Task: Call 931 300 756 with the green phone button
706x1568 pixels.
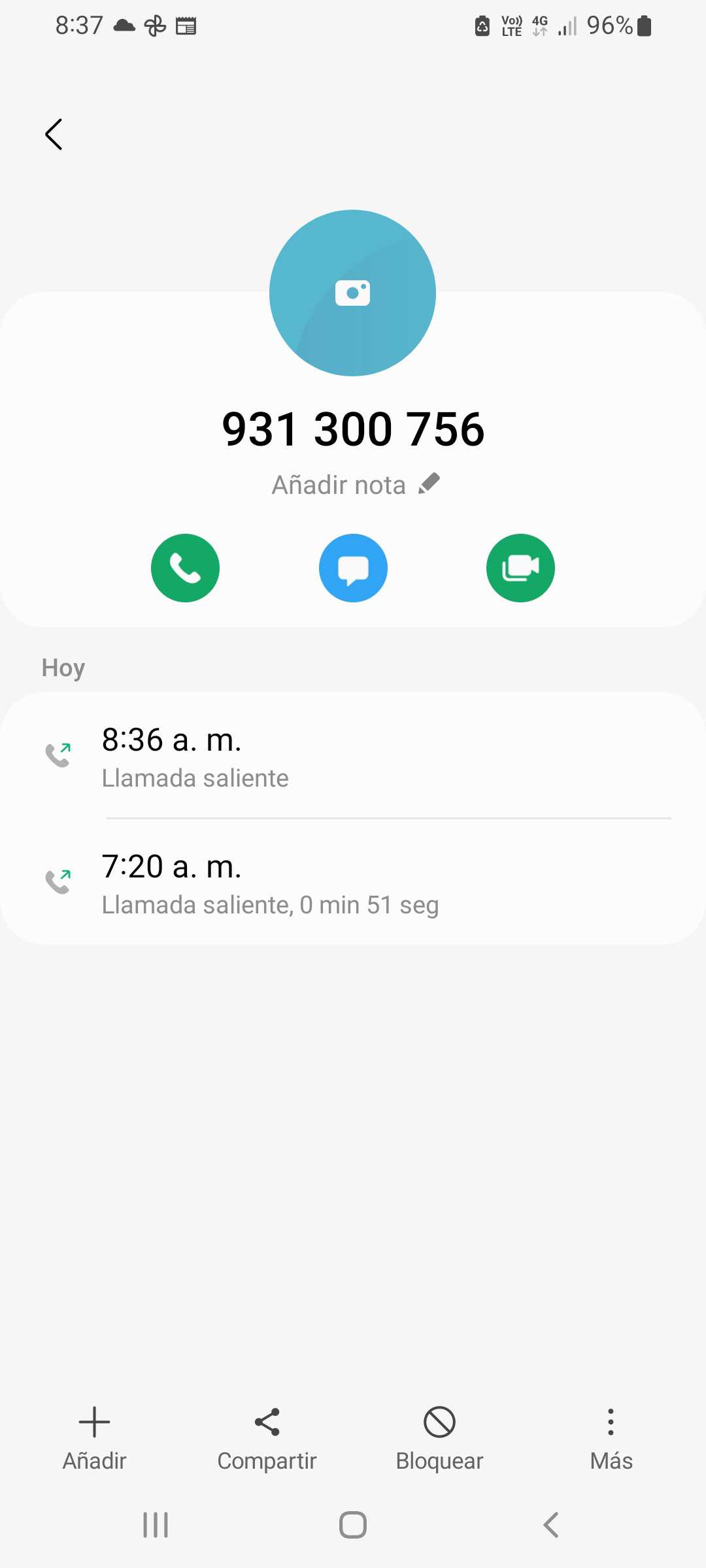Action: 185,568
